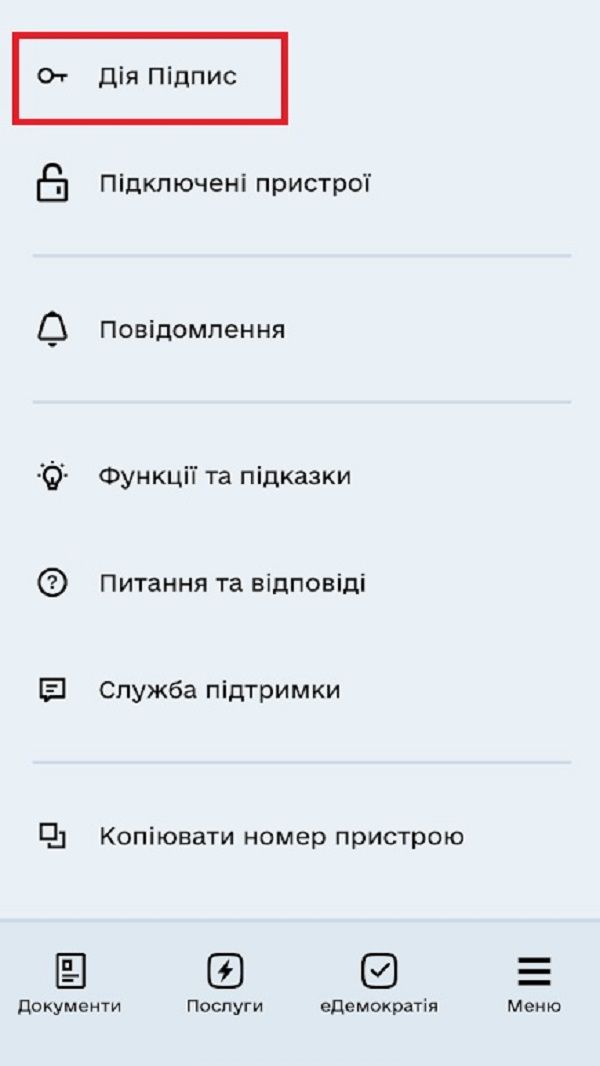Tap Копіювати номер пристрою

pyautogui.click(x=280, y=836)
